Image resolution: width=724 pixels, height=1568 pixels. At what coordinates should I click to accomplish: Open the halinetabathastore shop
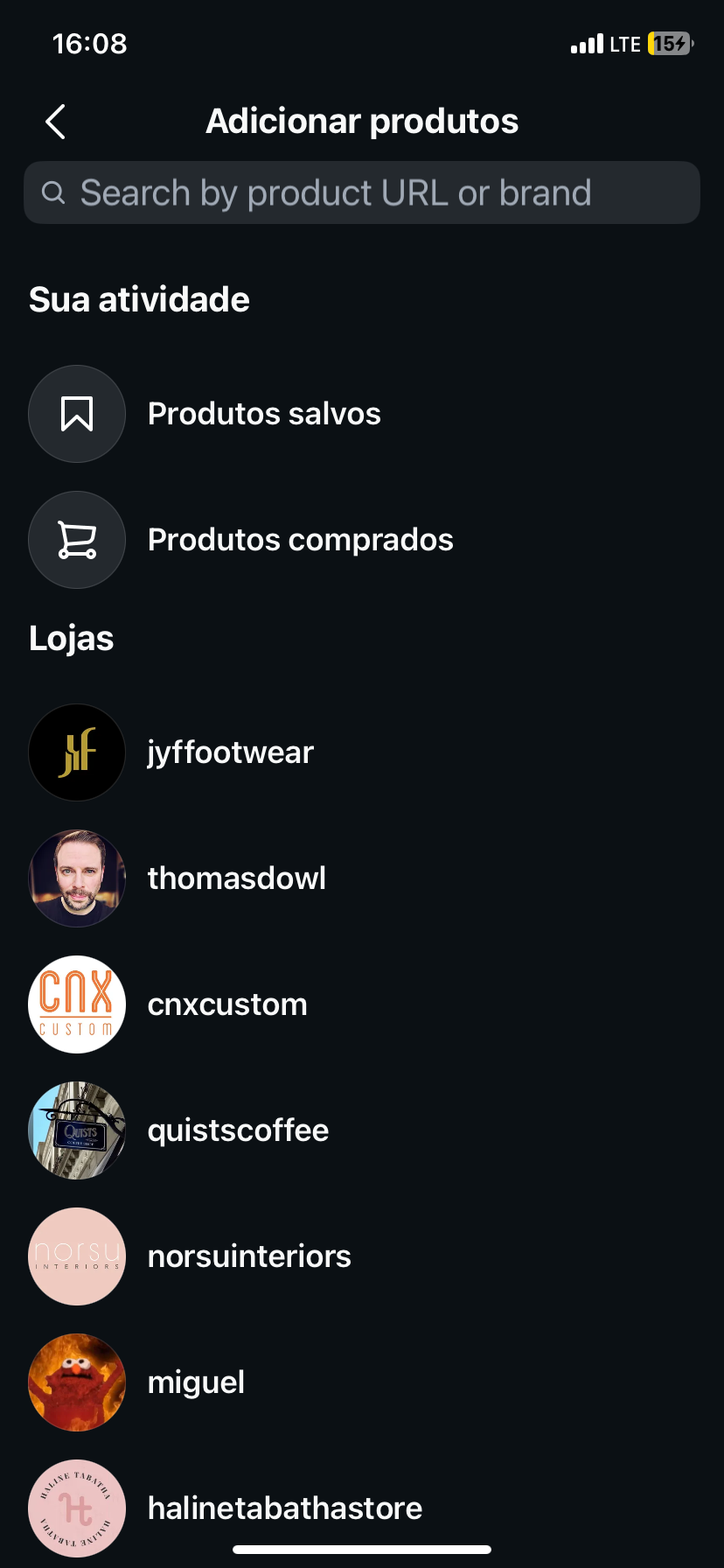pyautogui.click(x=284, y=1508)
